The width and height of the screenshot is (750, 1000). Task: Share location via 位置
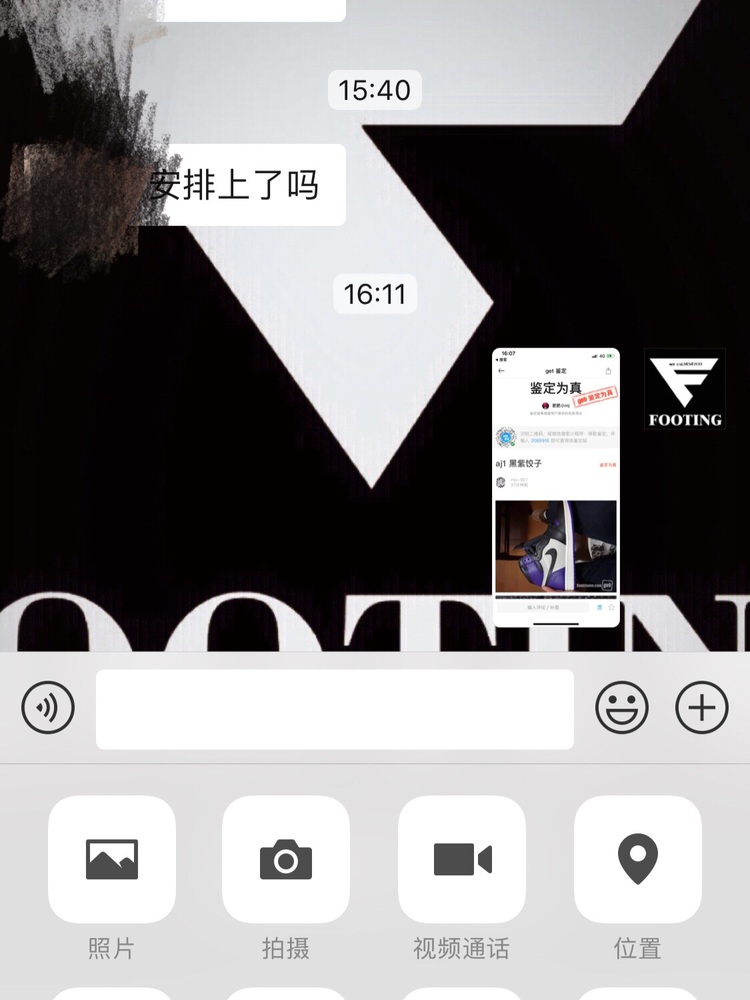(638, 860)
